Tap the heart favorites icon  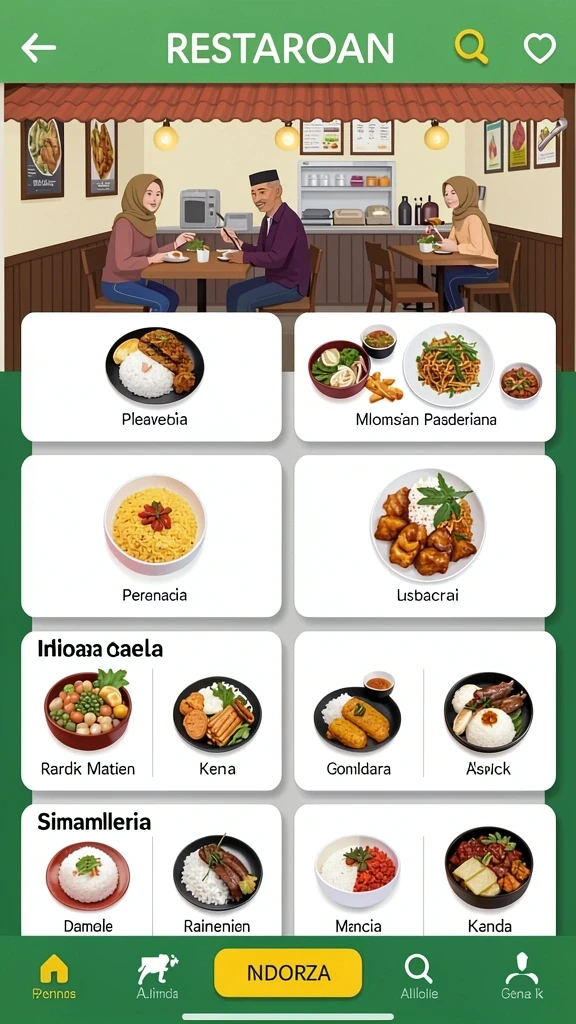pyautogui.click(x=540, y=48)
